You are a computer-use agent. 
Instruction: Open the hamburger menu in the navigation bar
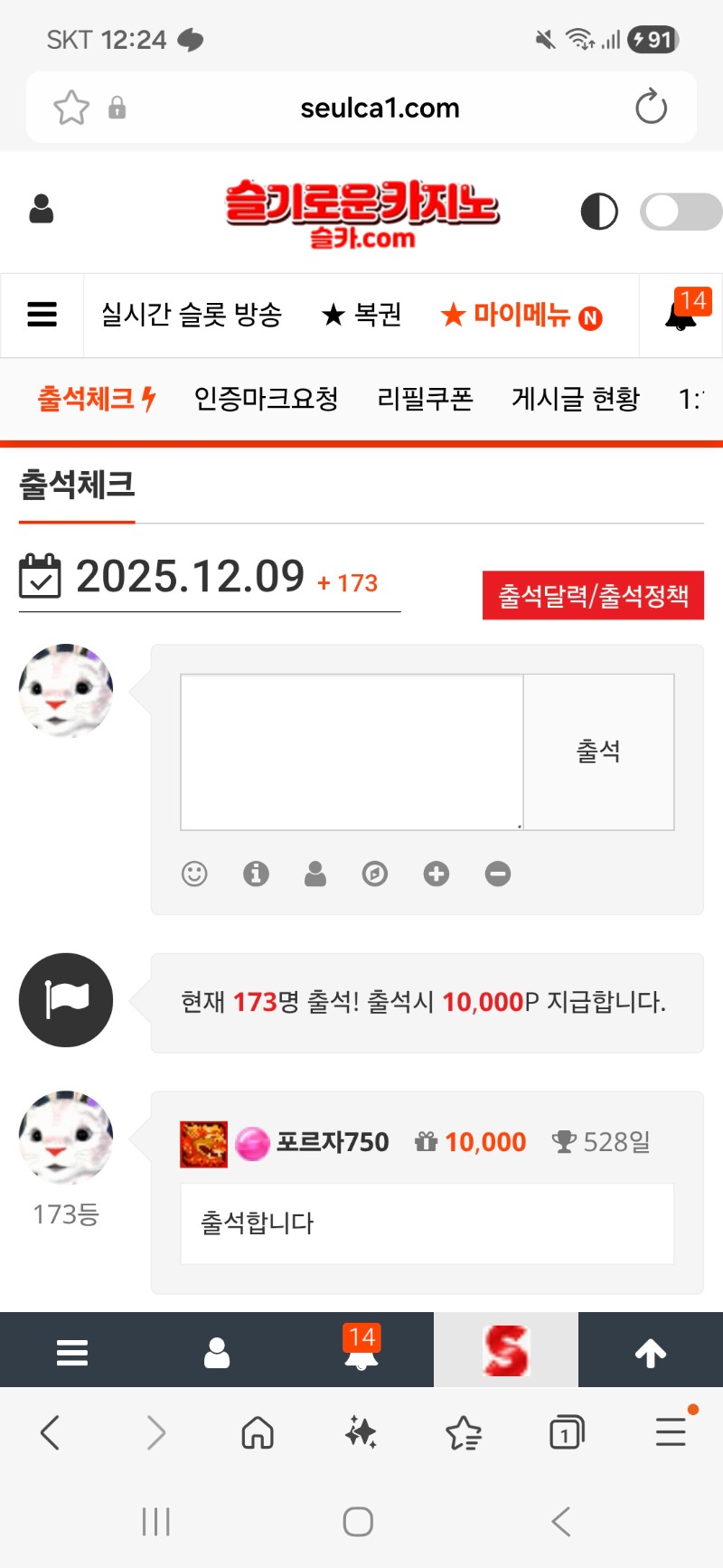click(42, 315)
